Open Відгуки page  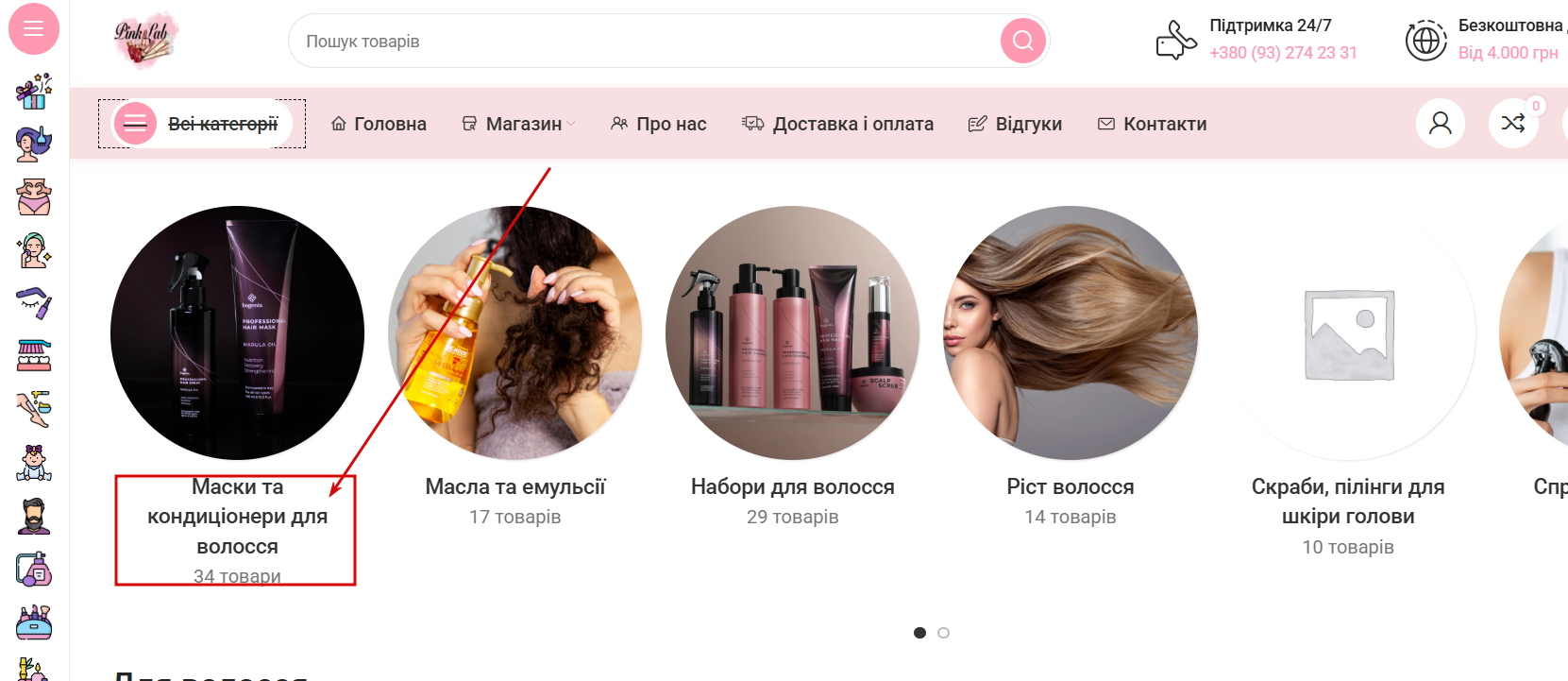click(1016, 124)
